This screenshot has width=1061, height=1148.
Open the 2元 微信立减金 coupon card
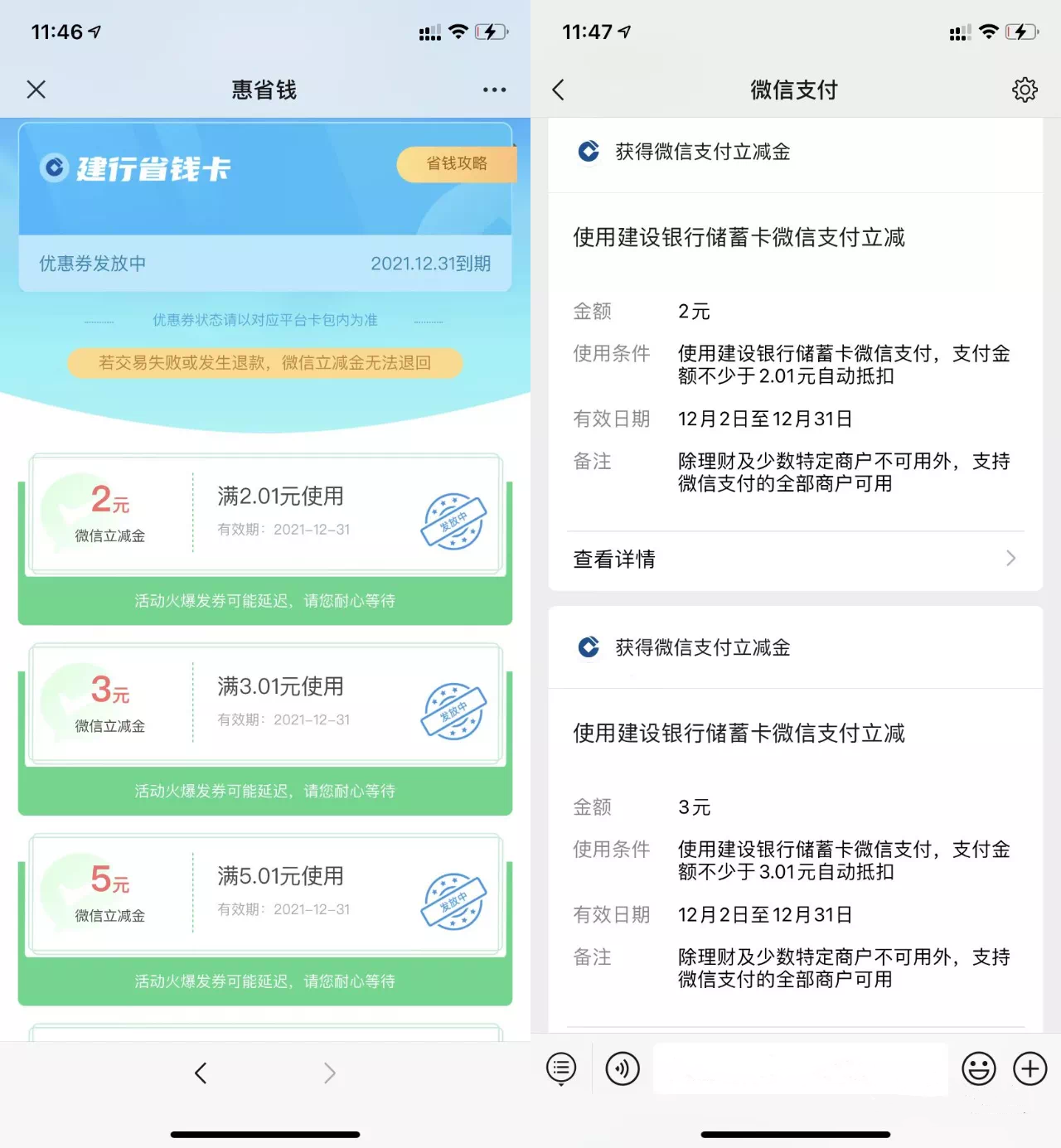pyautogui.click(x=265, y=514)
